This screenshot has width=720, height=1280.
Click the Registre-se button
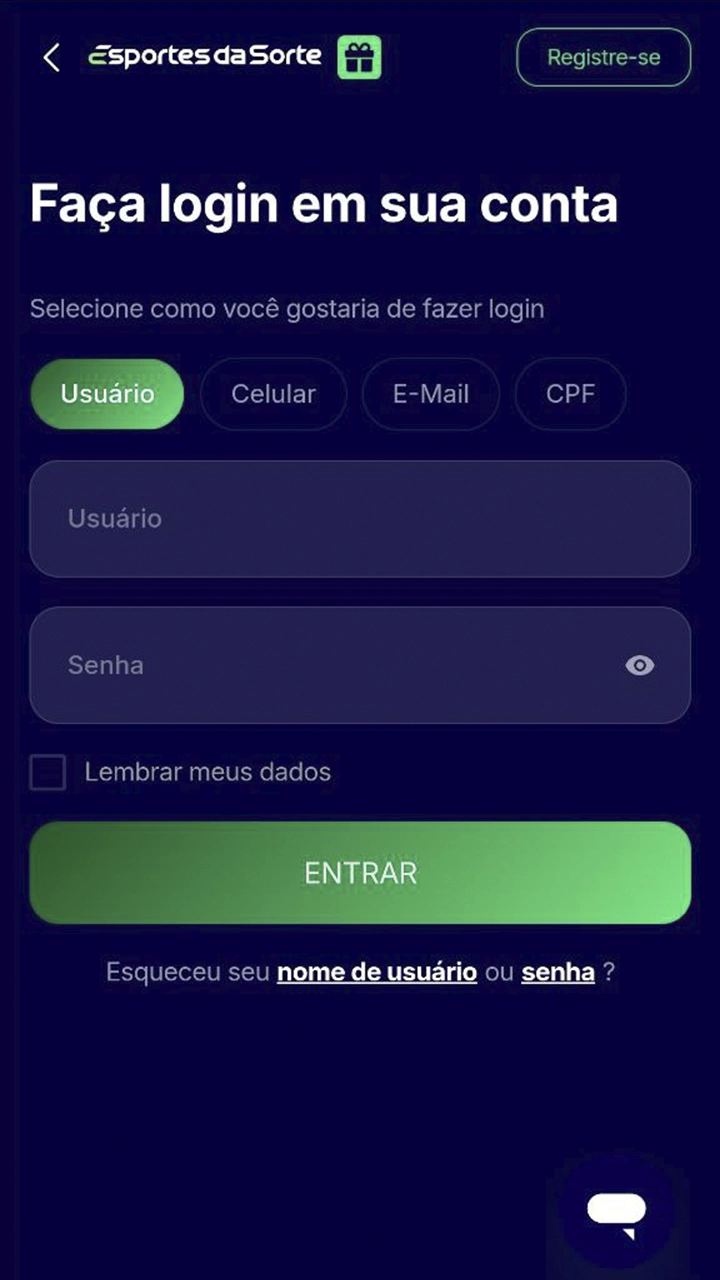point(602,57)
